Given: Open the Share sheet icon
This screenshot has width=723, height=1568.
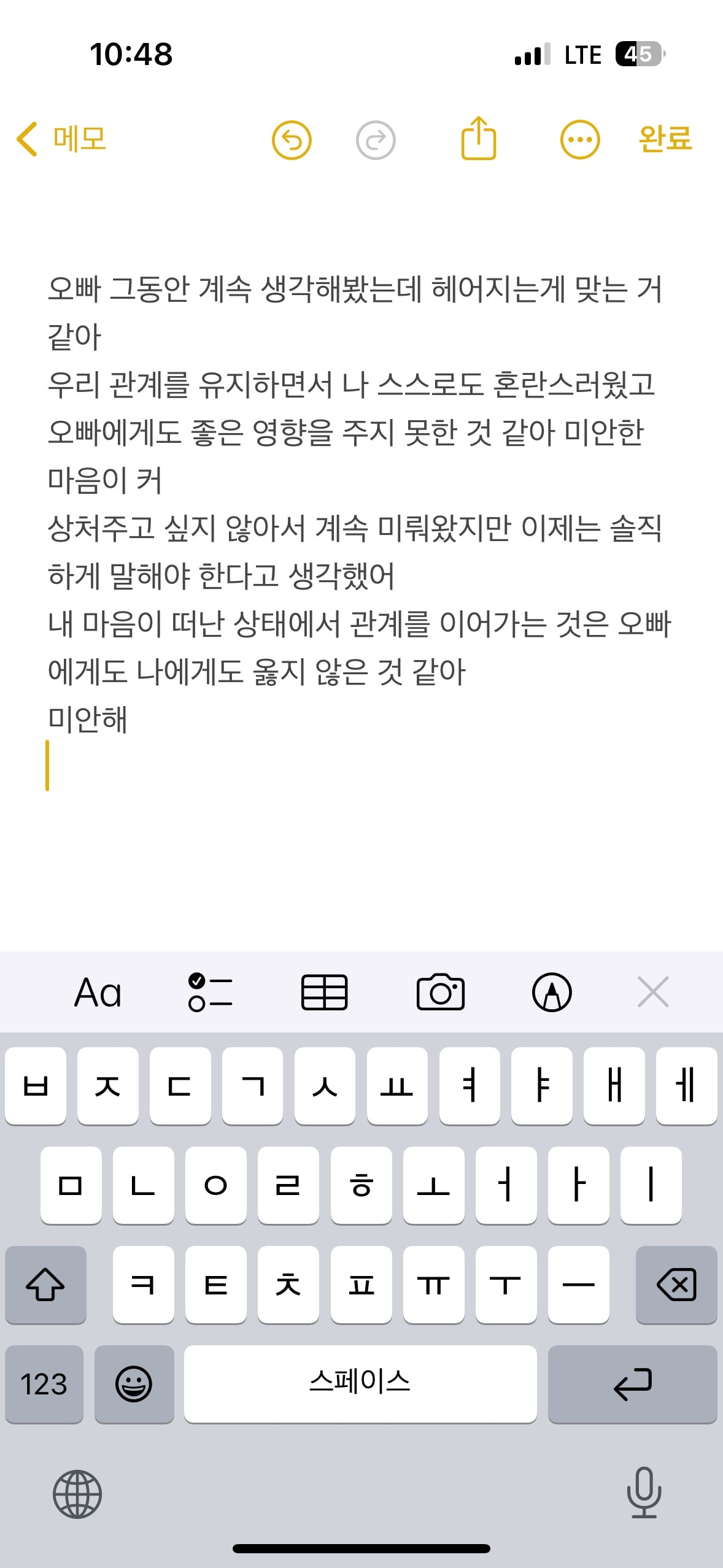Looking at the screenshot, I should coord(479,139).
